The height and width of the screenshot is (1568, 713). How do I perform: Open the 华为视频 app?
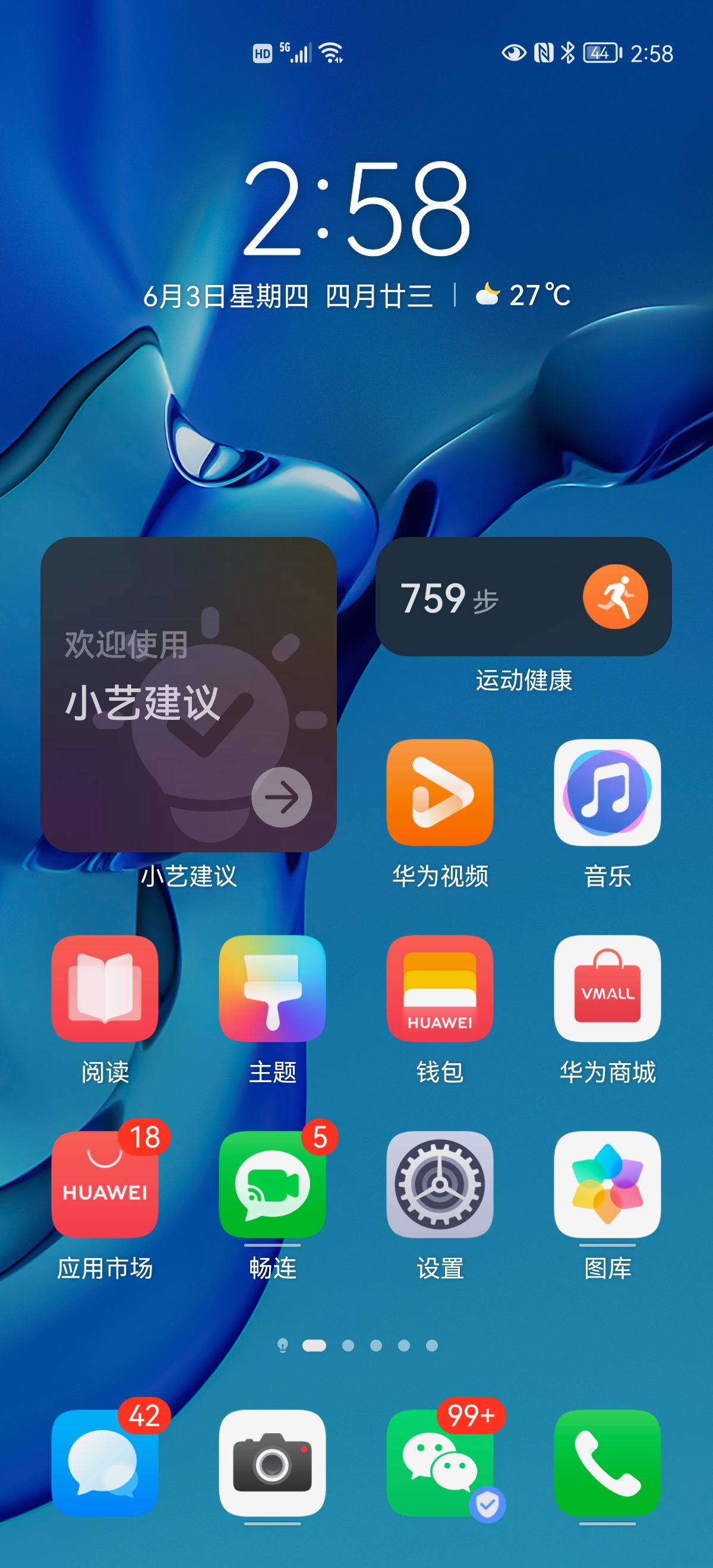pyautogui.click(x=440, y=792)
